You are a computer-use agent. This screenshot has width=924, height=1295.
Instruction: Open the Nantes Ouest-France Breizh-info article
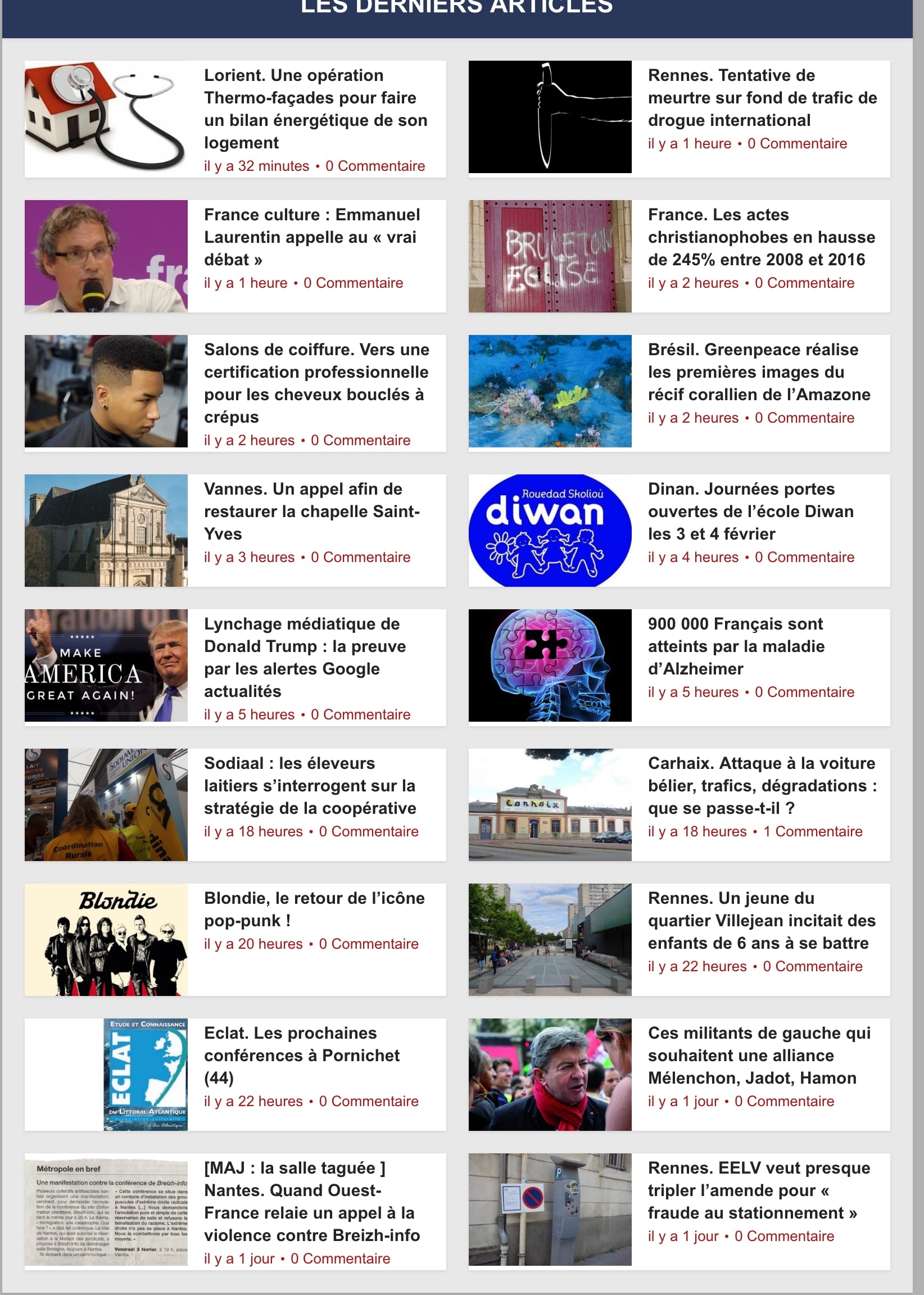tap(311, 1201)
